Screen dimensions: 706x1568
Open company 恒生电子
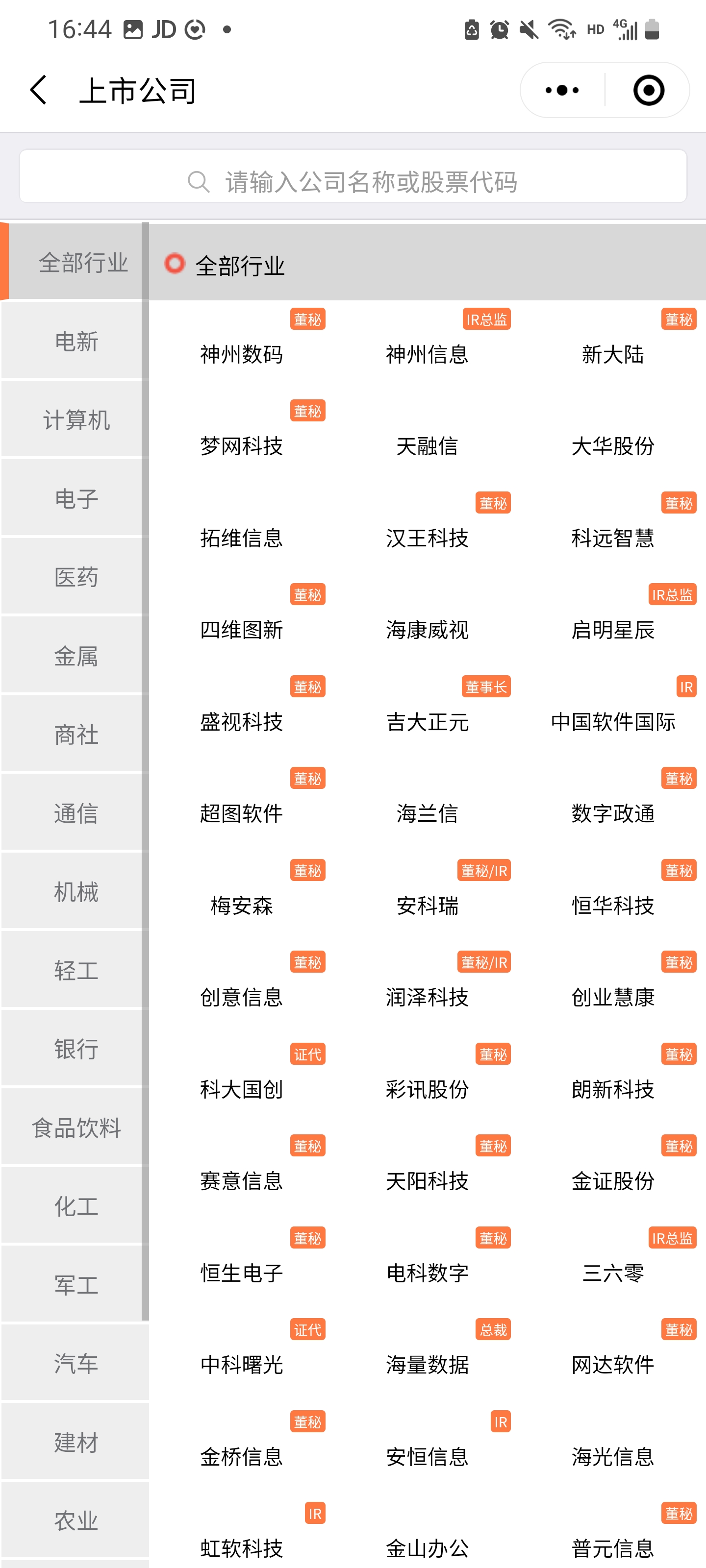[x=242, y=1272]
